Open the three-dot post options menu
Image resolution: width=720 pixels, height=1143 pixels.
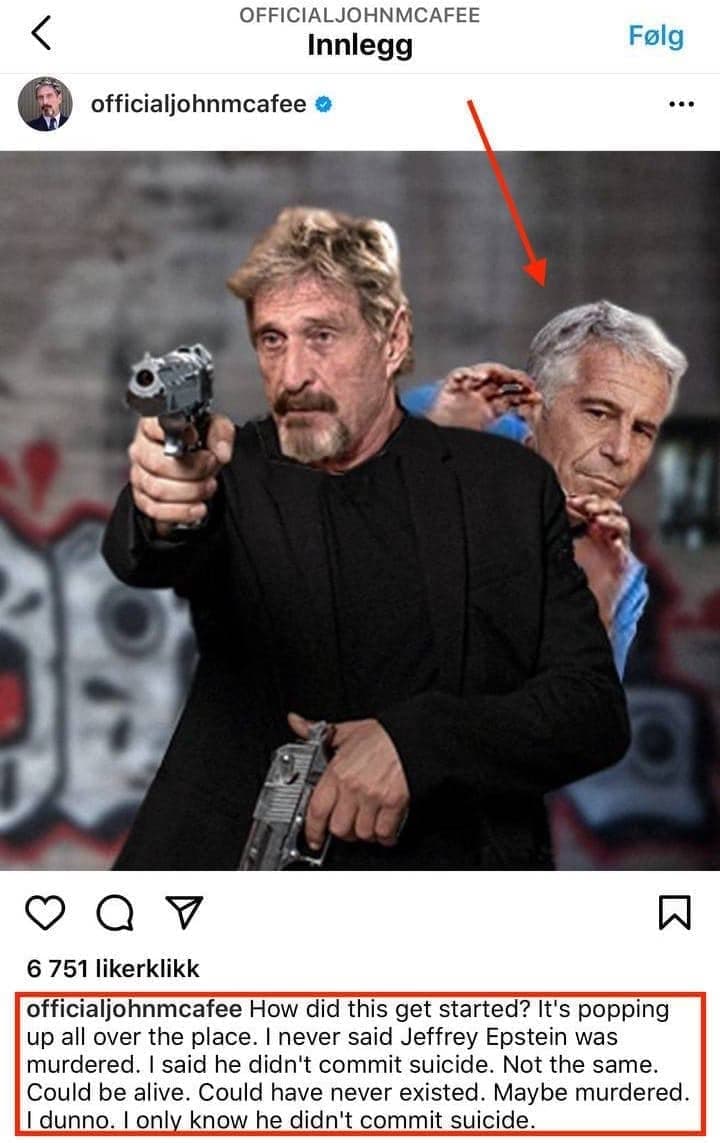(680, 104)
